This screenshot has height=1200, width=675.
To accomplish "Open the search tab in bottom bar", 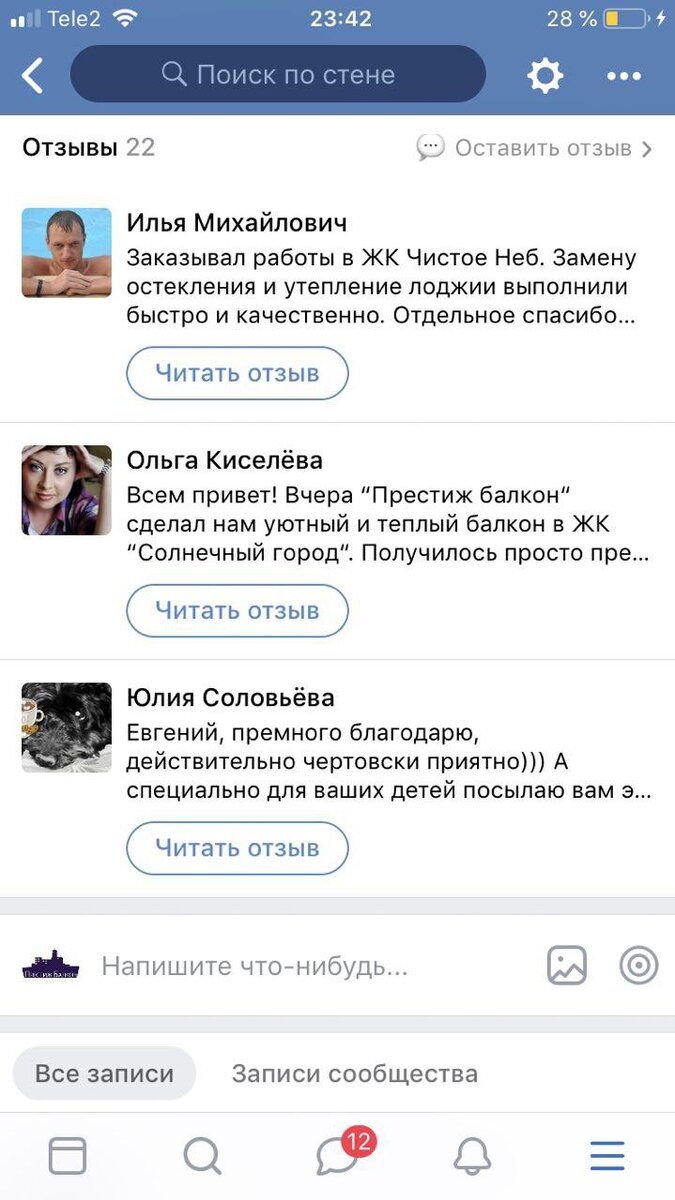I will (x=202, y=1156).
